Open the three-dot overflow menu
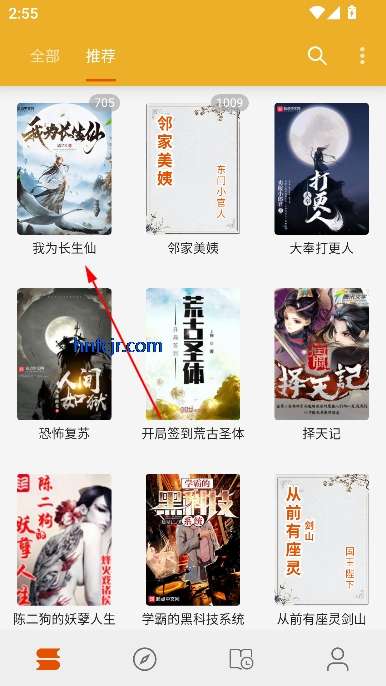The width and height of the screenshot is (386, 686). point(362,56)
